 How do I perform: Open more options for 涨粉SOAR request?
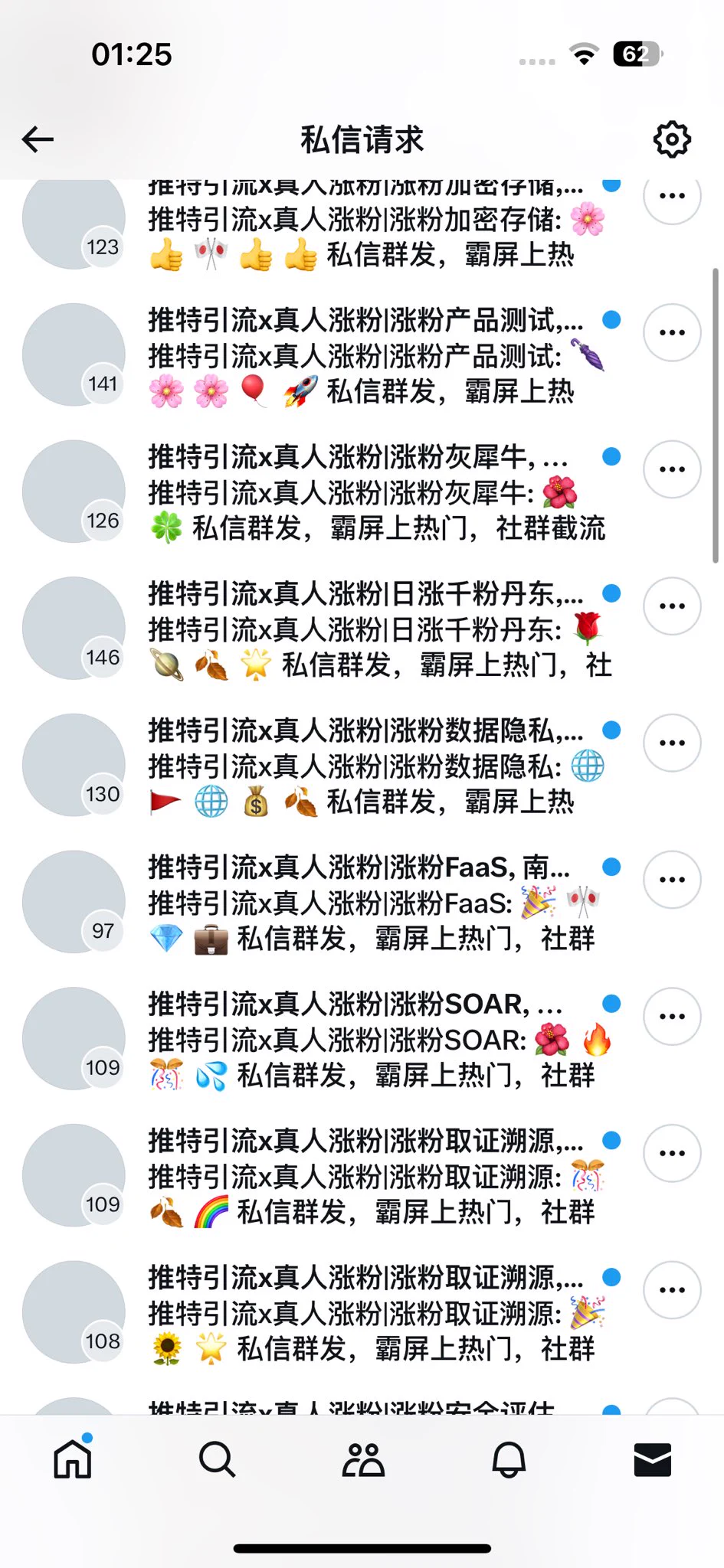(672, 1017)
